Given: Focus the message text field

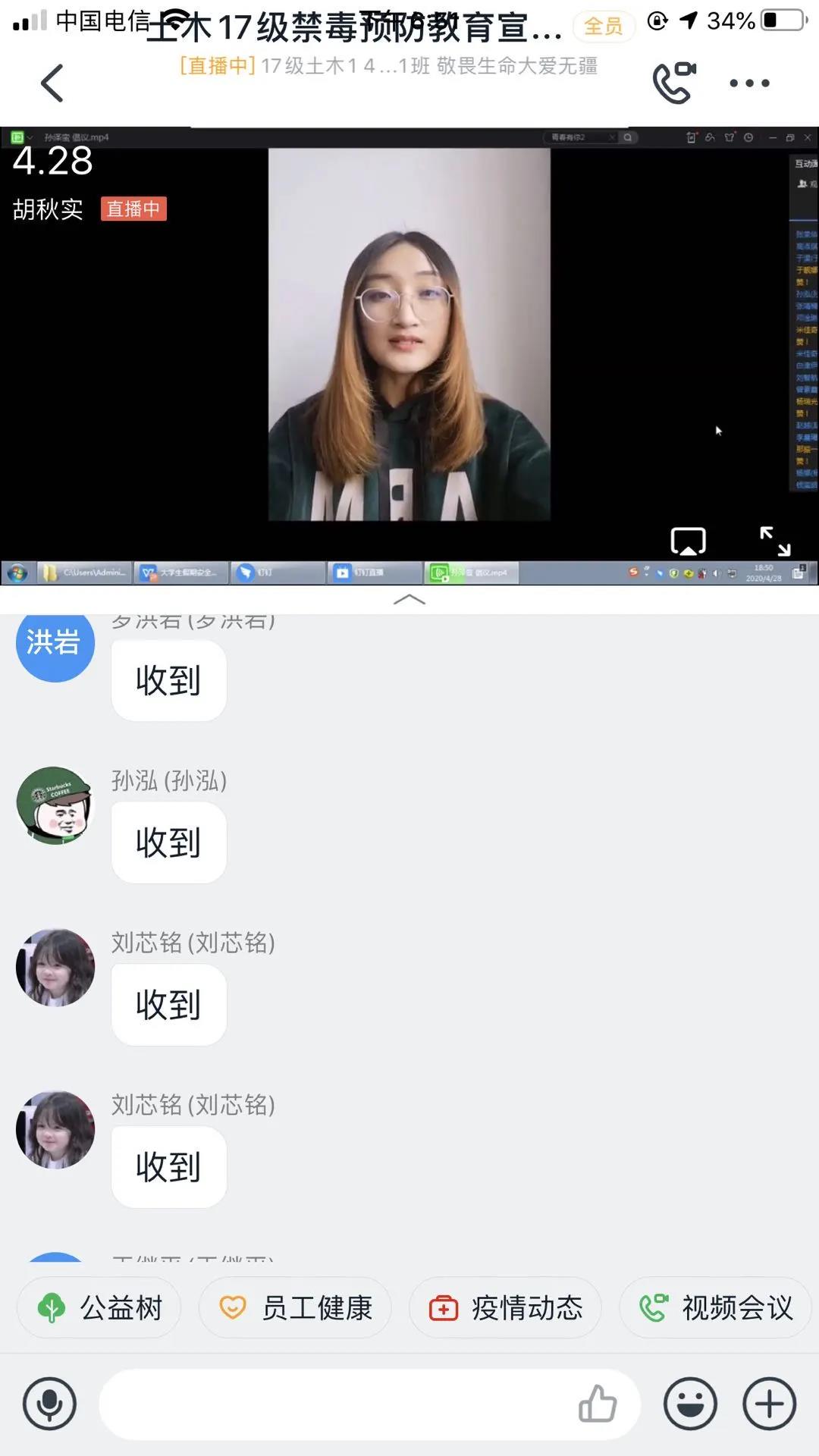Looking at the screenshot, I should (x=334, y=1404).
